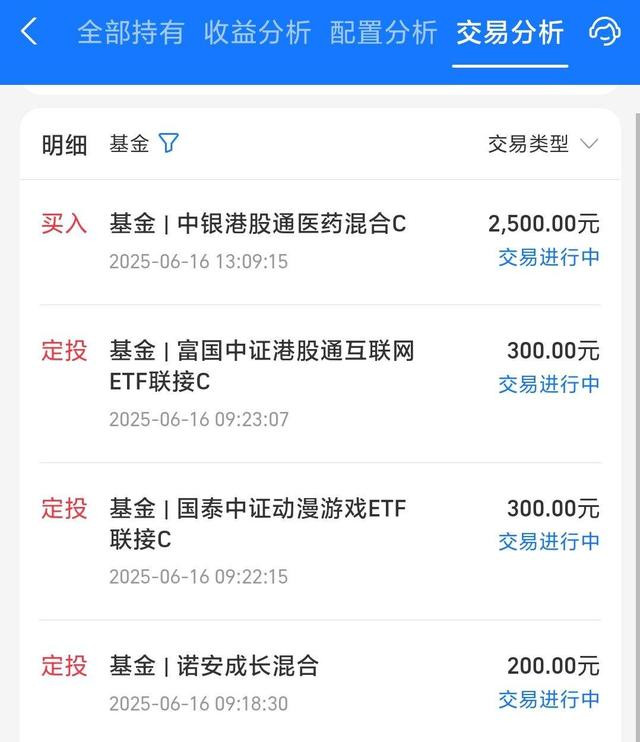
Task: Open the 基金 filter funnel
Action: coord(169,144)
